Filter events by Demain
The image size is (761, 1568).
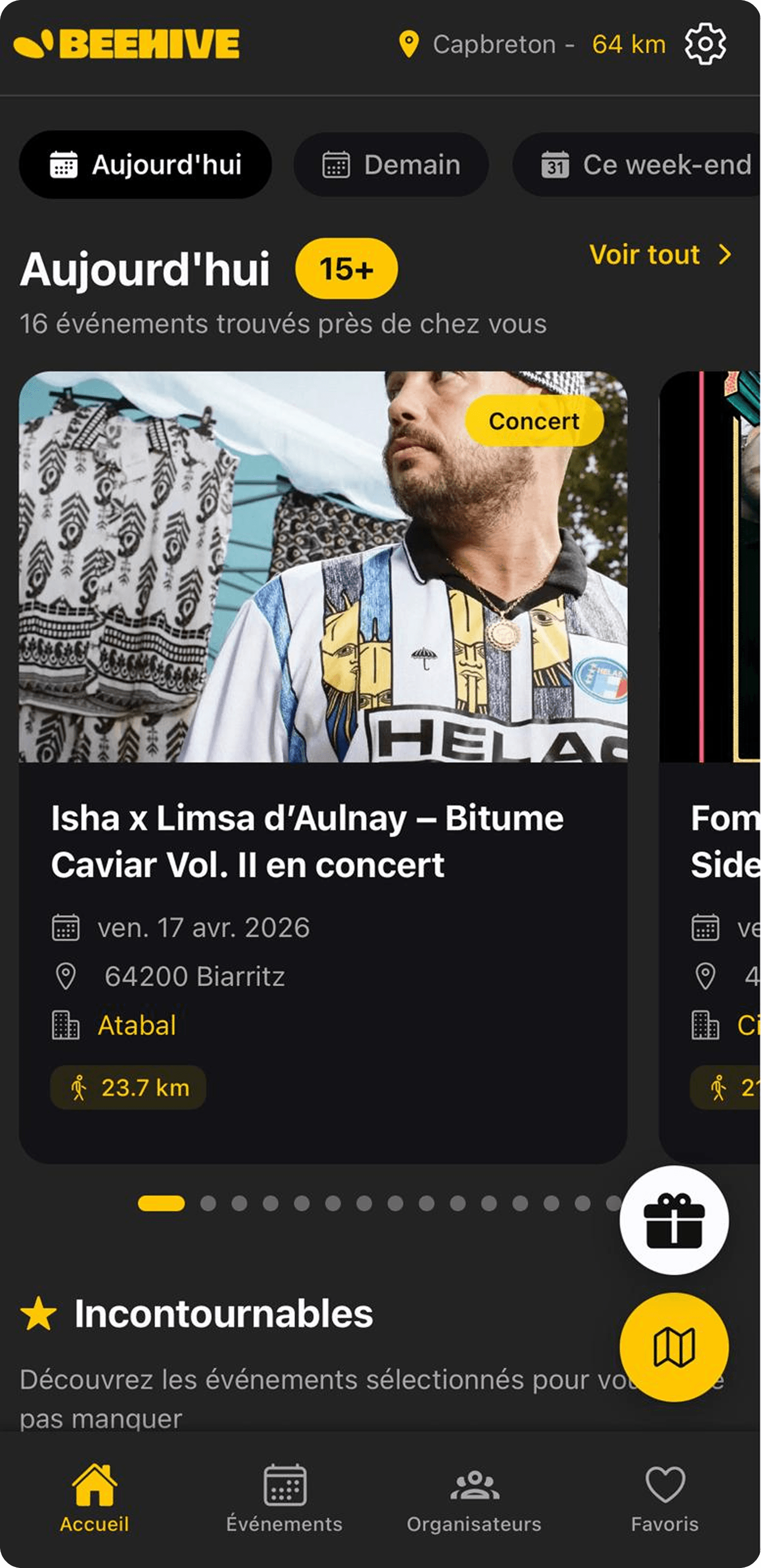(x=391, y=164)
